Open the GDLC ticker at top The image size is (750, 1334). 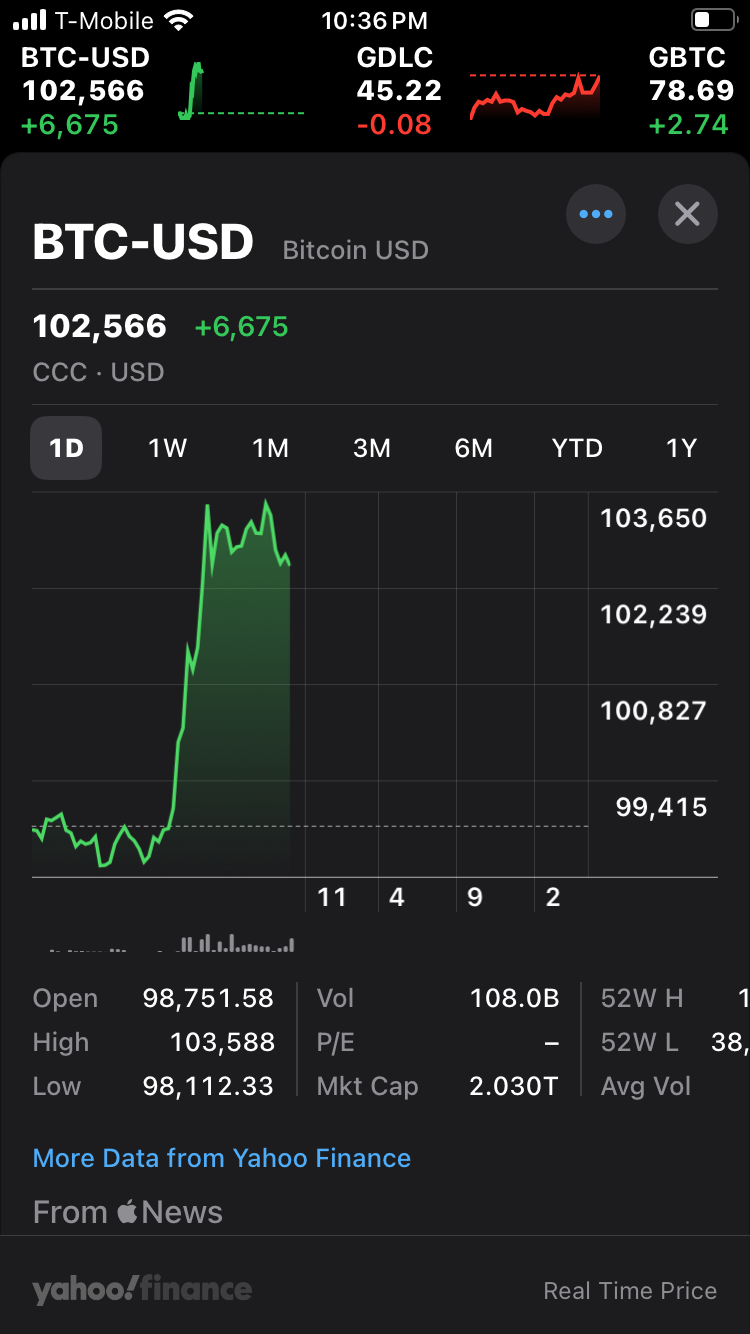478,90
